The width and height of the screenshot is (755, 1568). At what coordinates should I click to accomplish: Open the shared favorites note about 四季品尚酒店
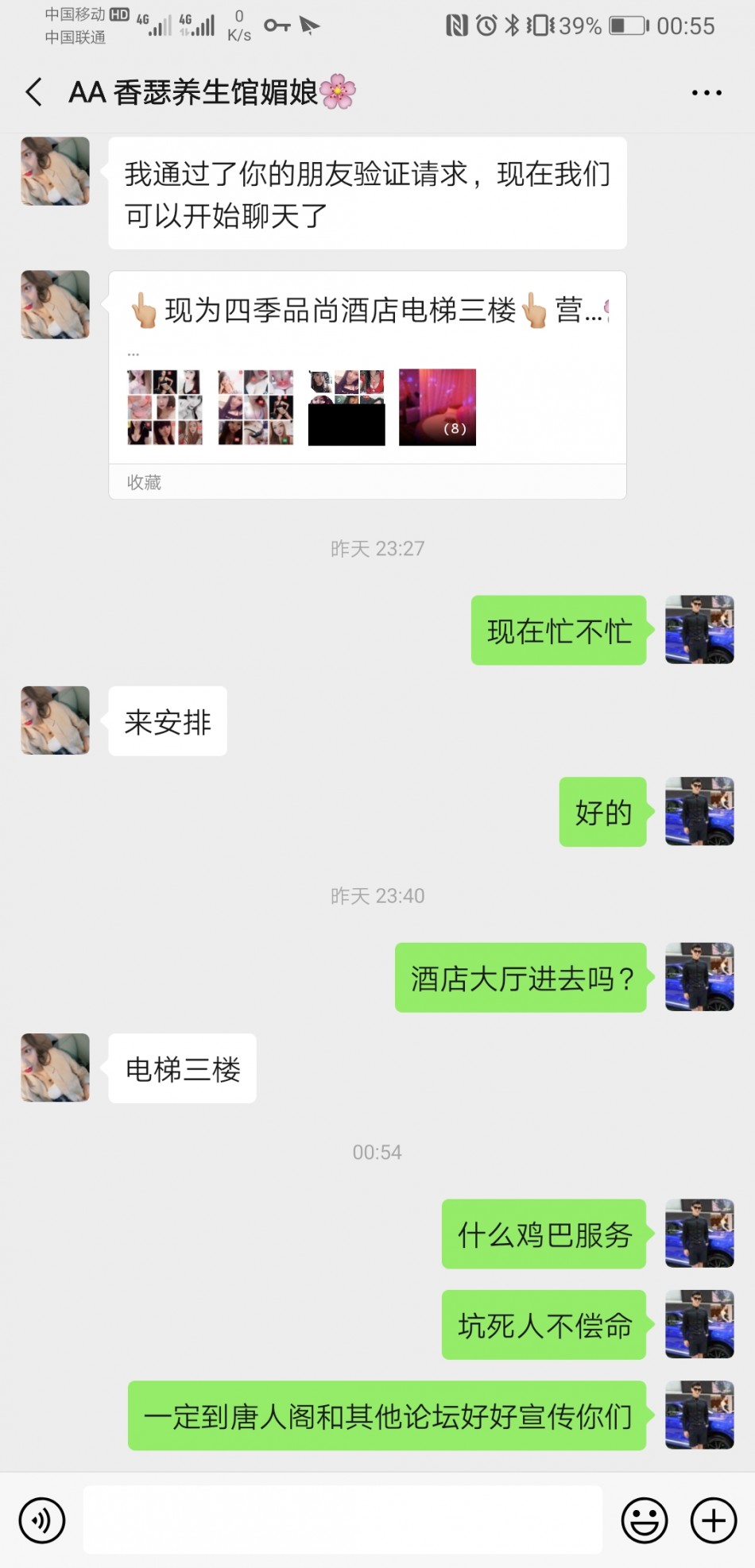[367, 384]
